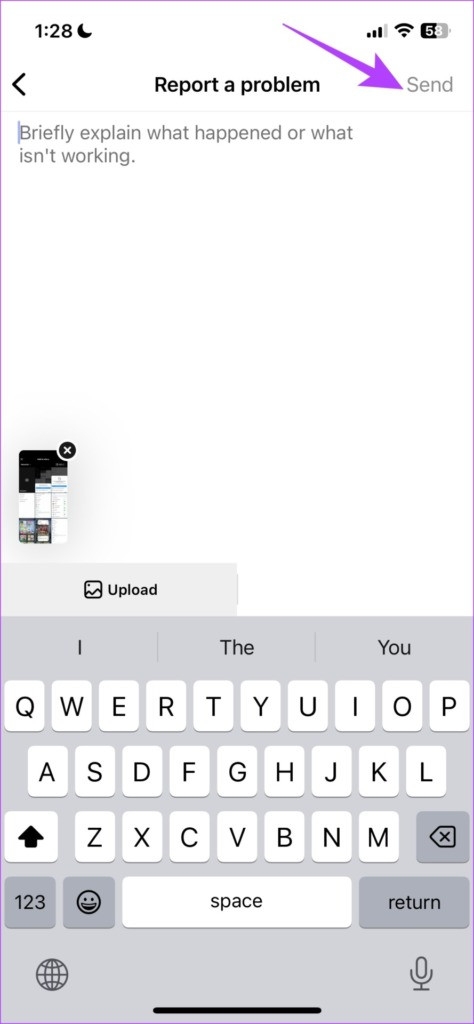Tap the keyboard backspace key

pyautogui.click(x=443, y=837)
